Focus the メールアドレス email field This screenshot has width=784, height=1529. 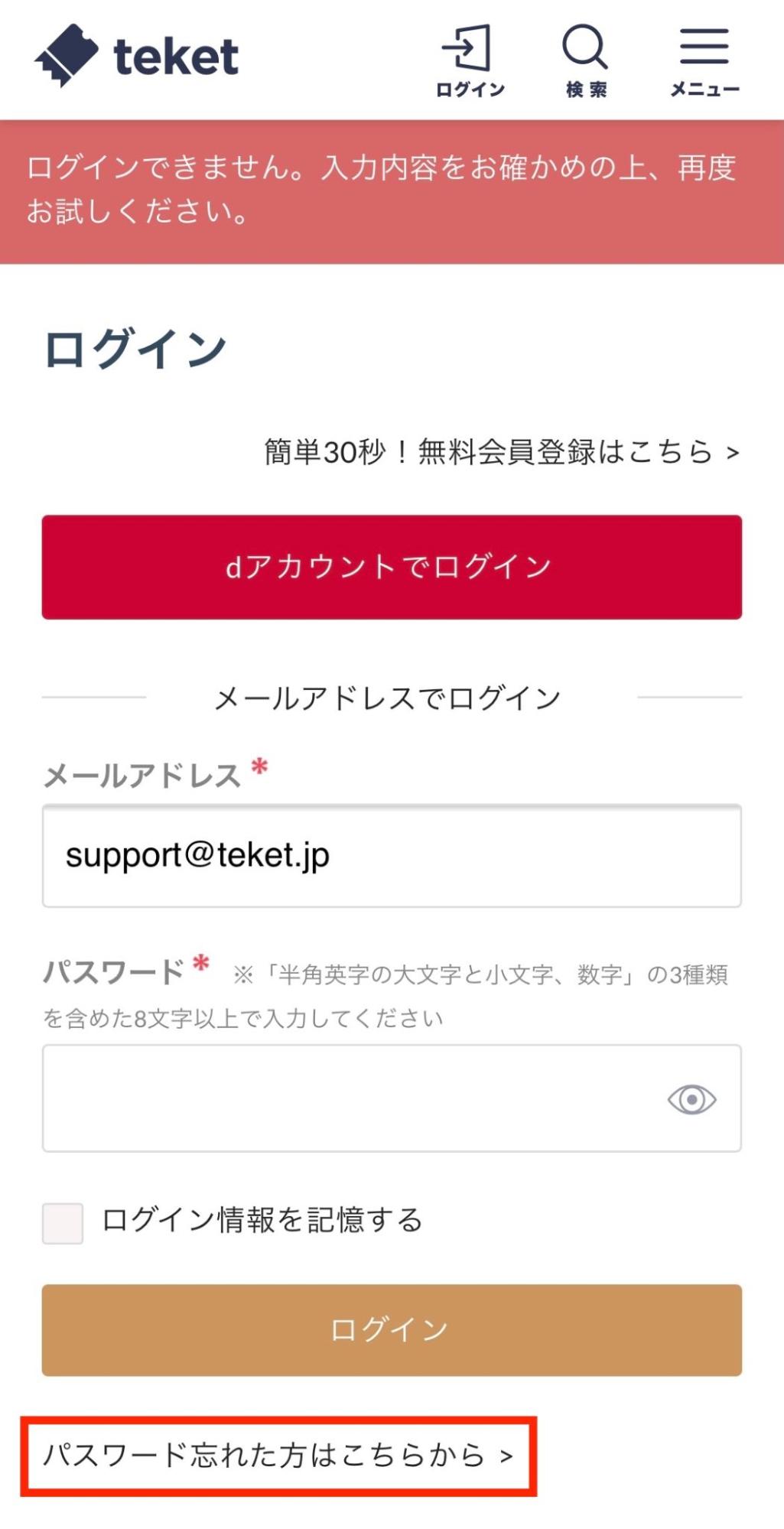(392, 856)
